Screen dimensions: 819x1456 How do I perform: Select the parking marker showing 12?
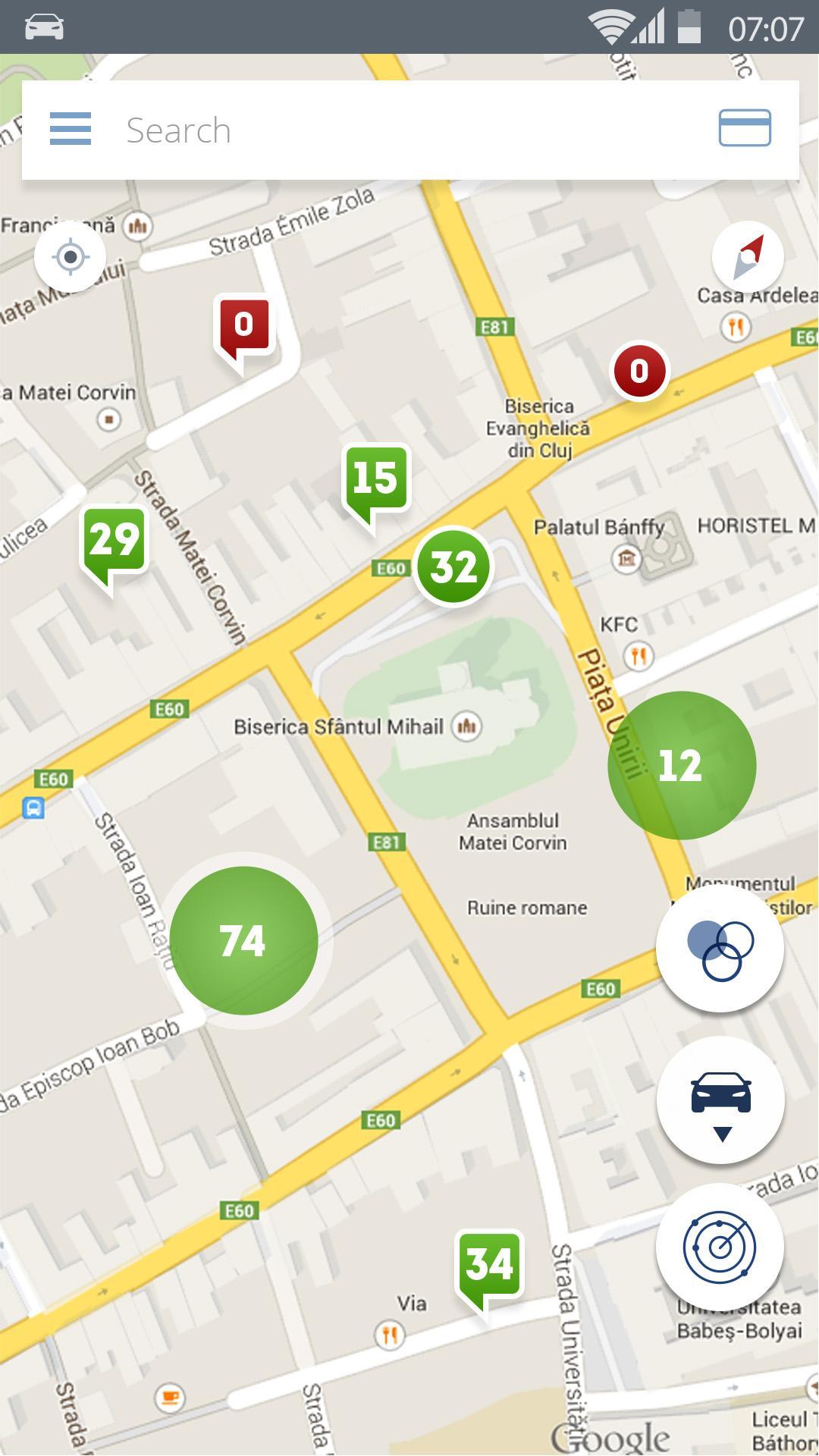coord(681,765)
